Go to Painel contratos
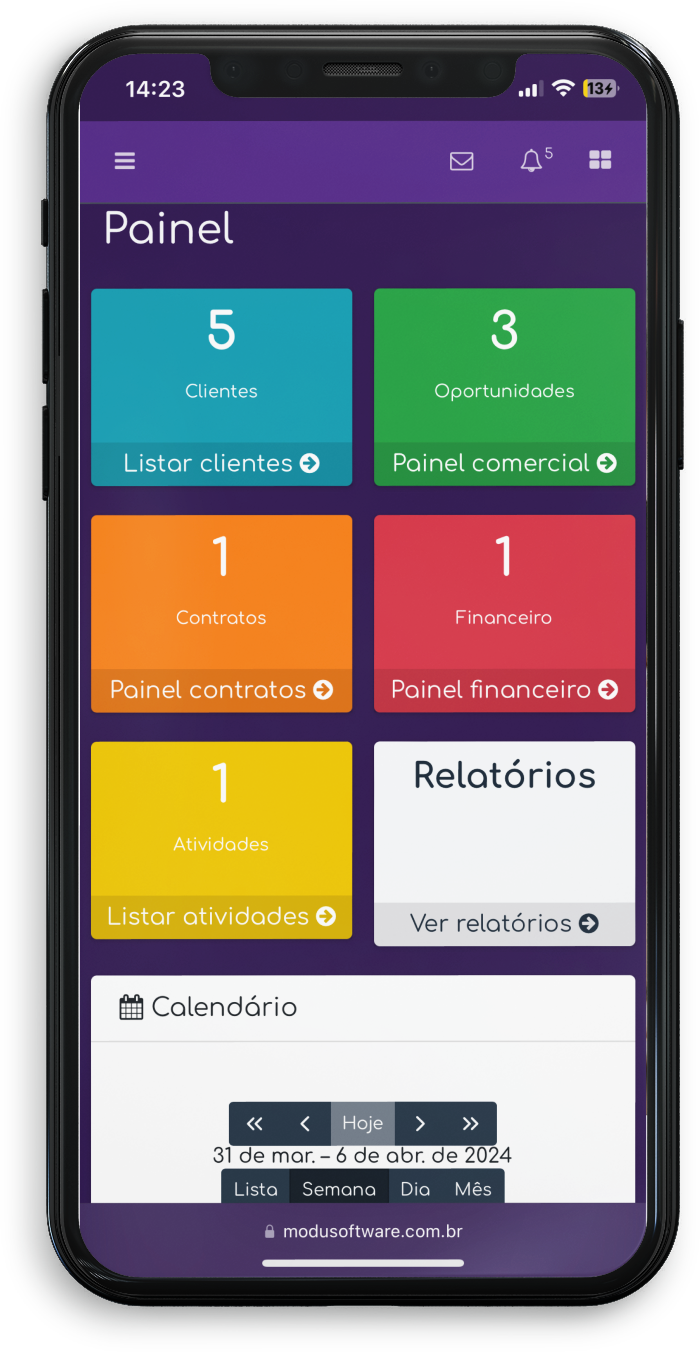Viewport: 700px width, 1352px height. 221,690
